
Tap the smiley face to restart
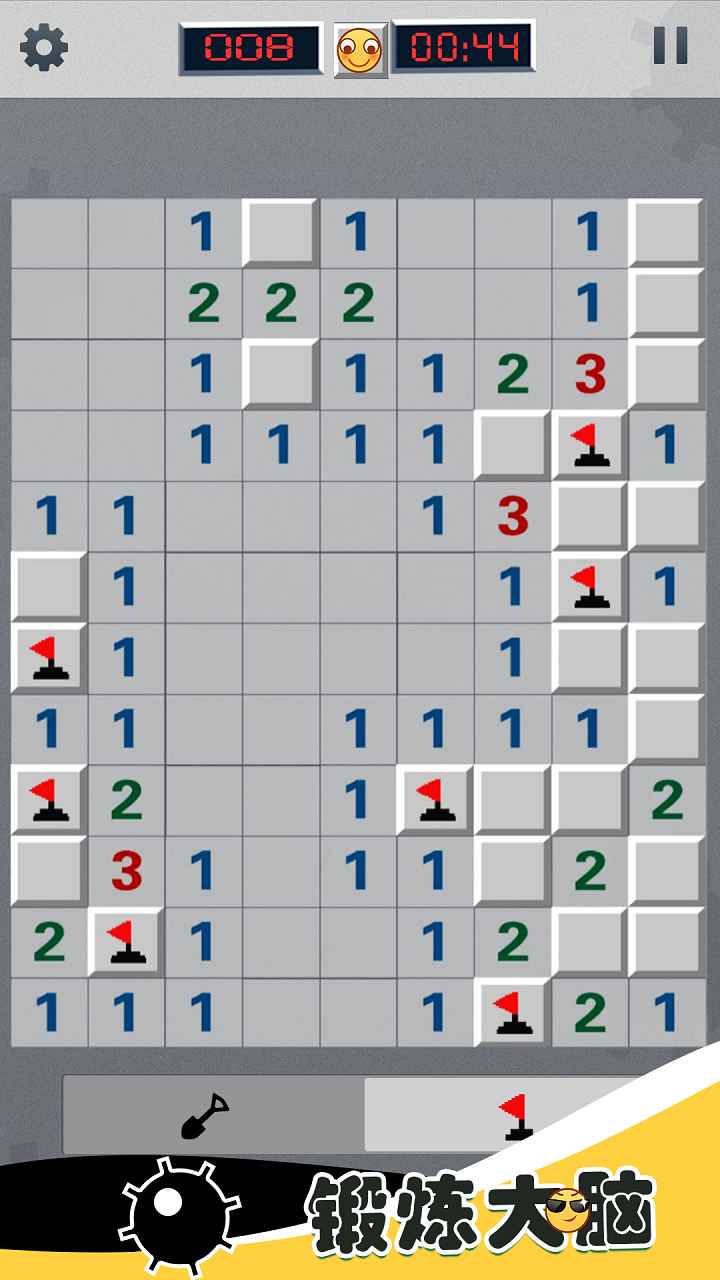click(360, 49)
